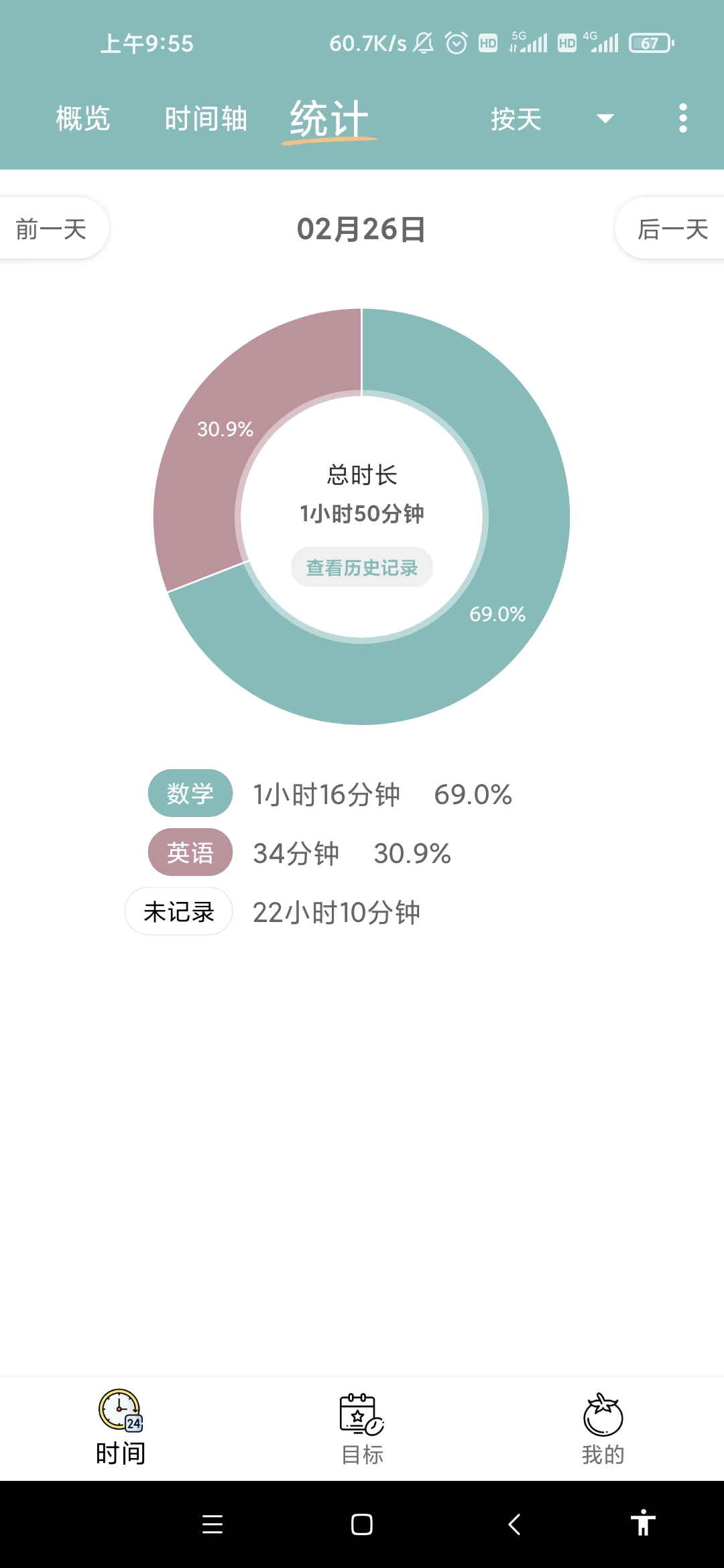This screenshot has height=1568, width=724.
Task: Switch to the 概览 tab
Action: click(82, 119)
